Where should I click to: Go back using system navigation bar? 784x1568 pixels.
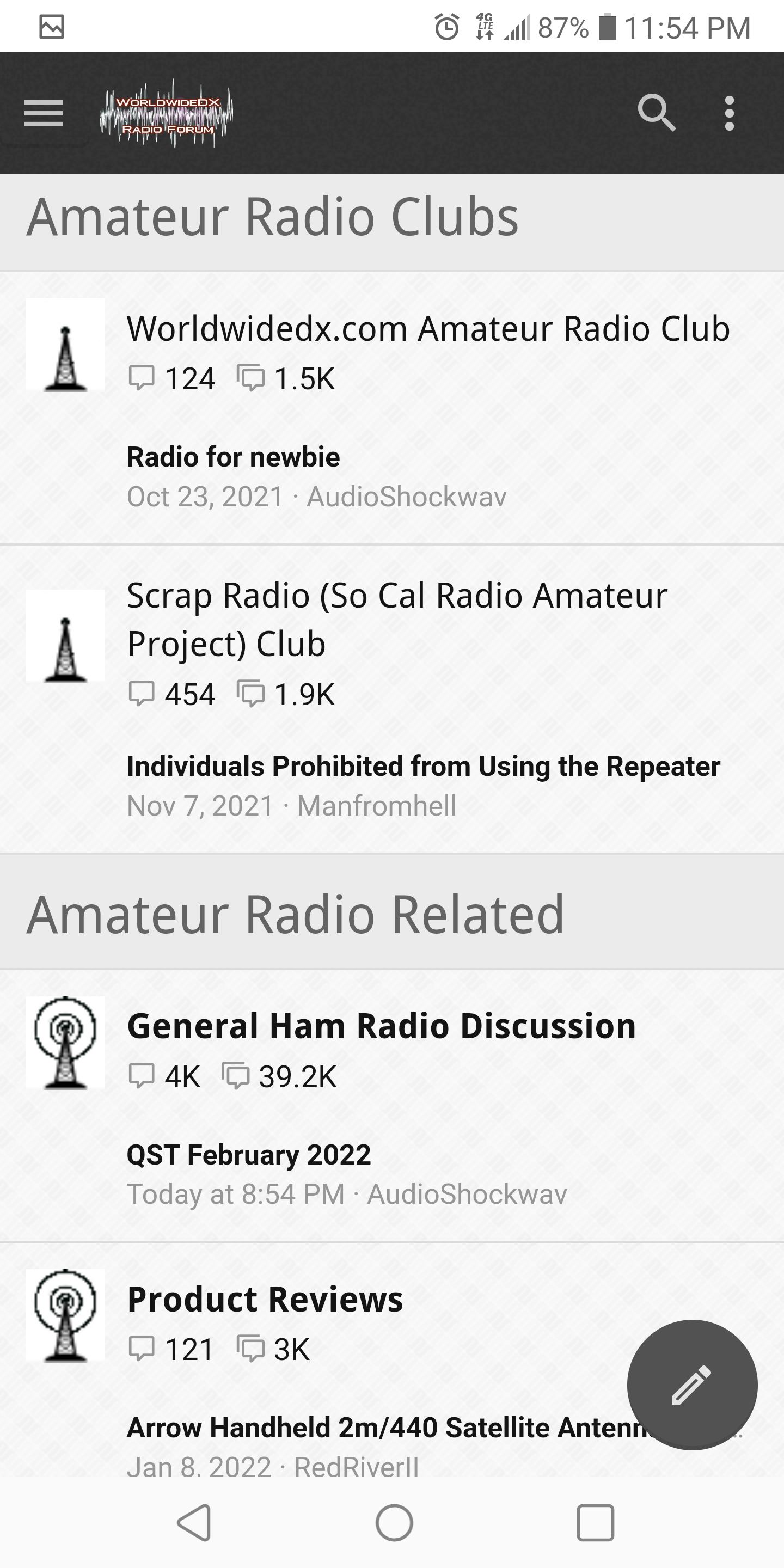click(x=194, y=1523)
